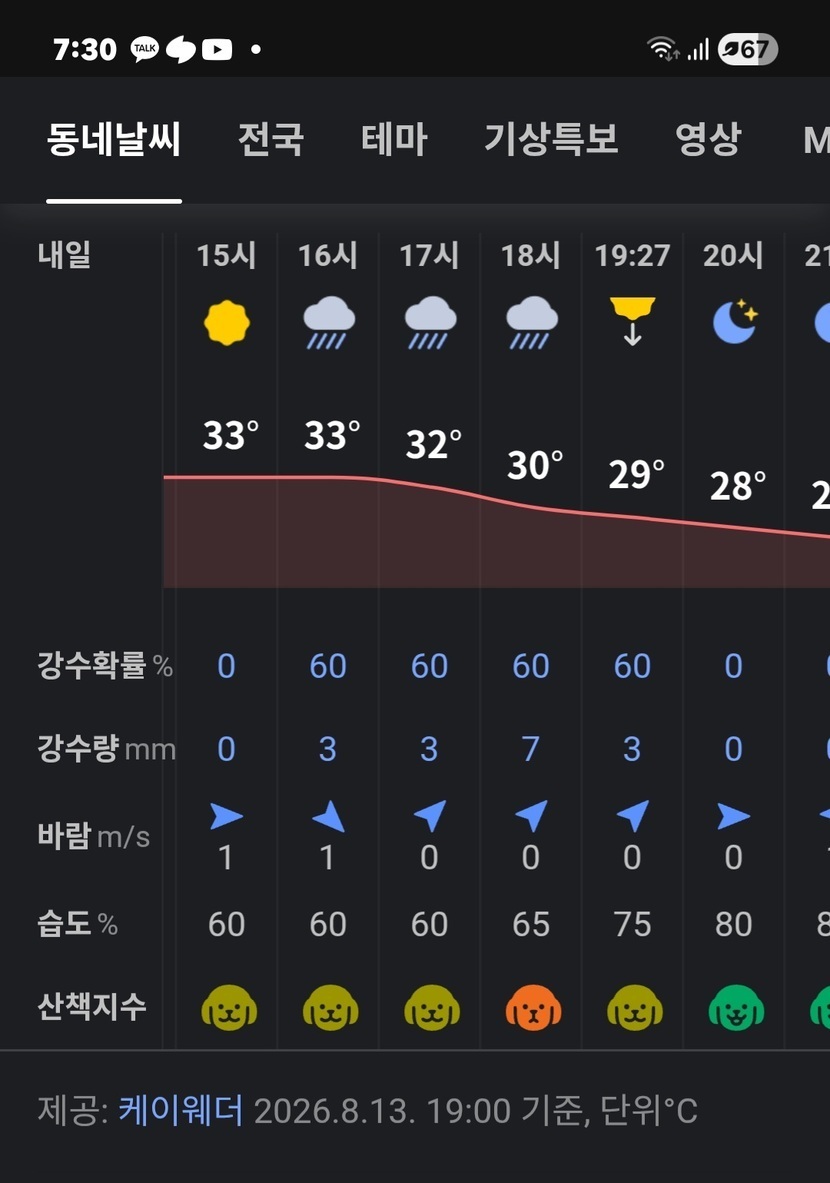Tap the 동네날씨 tab
The height and width of the screenshot is (1183, 830).
tap(114, 140)
